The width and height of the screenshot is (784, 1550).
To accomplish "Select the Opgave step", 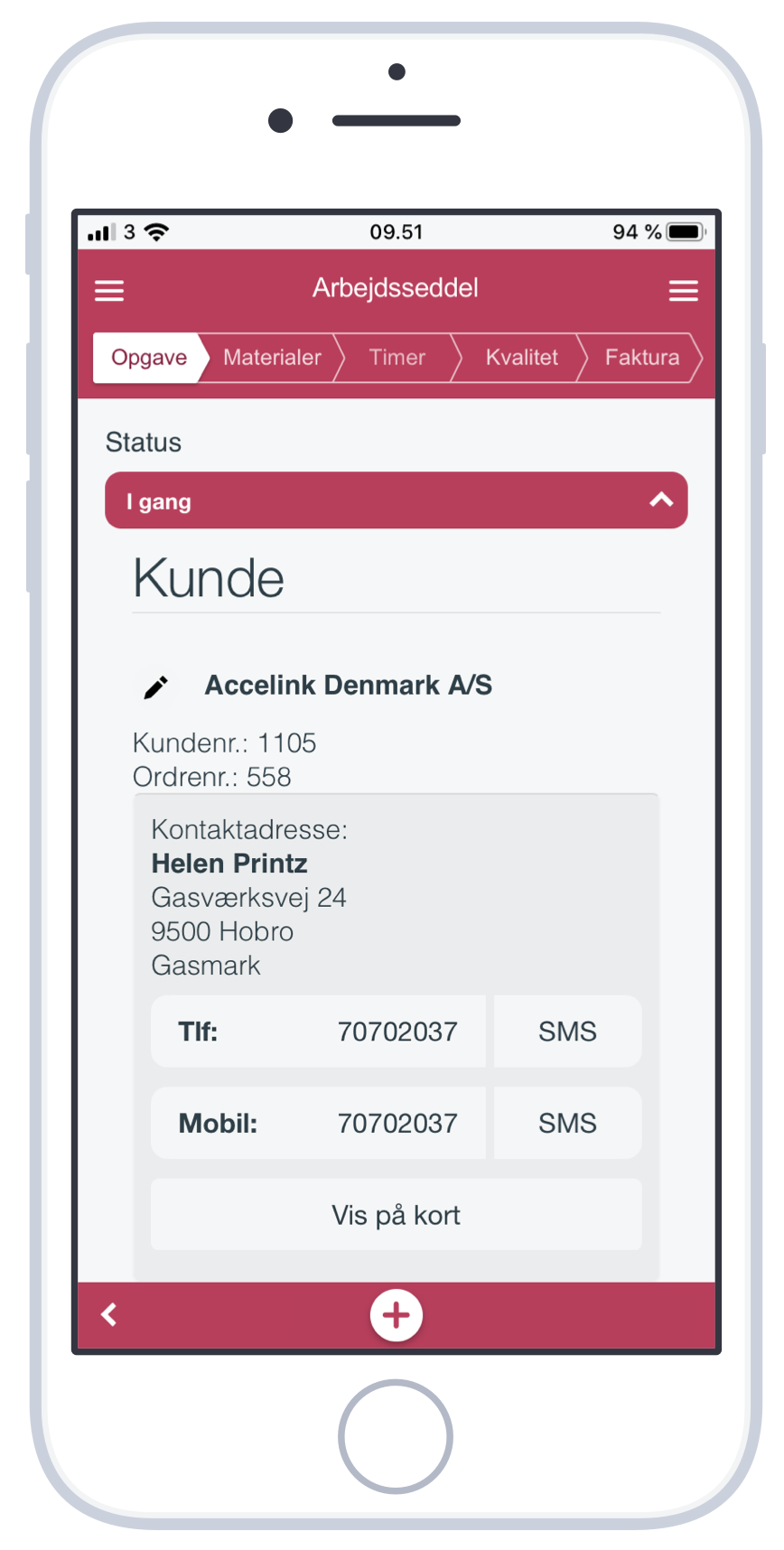I will (149, 358).
